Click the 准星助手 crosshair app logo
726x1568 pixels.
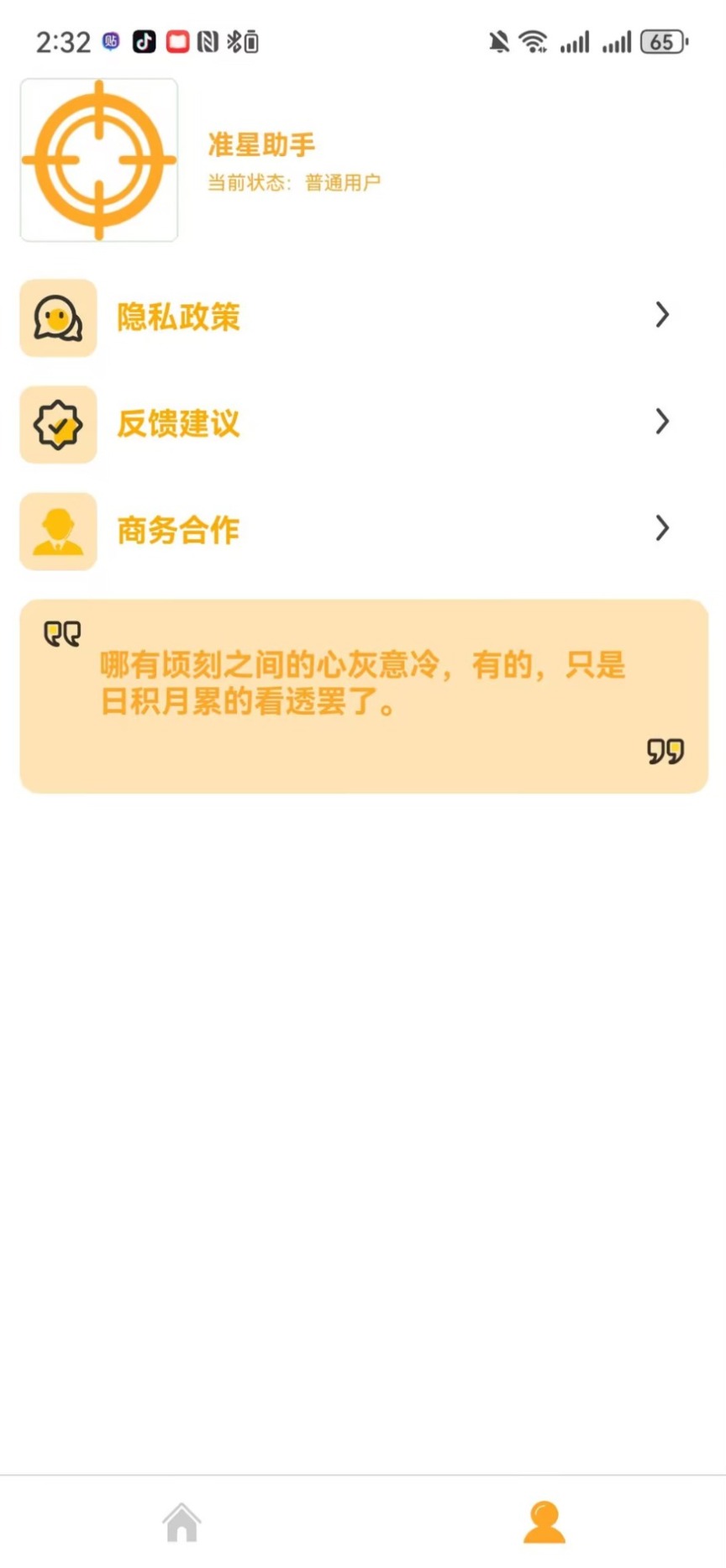98,160
